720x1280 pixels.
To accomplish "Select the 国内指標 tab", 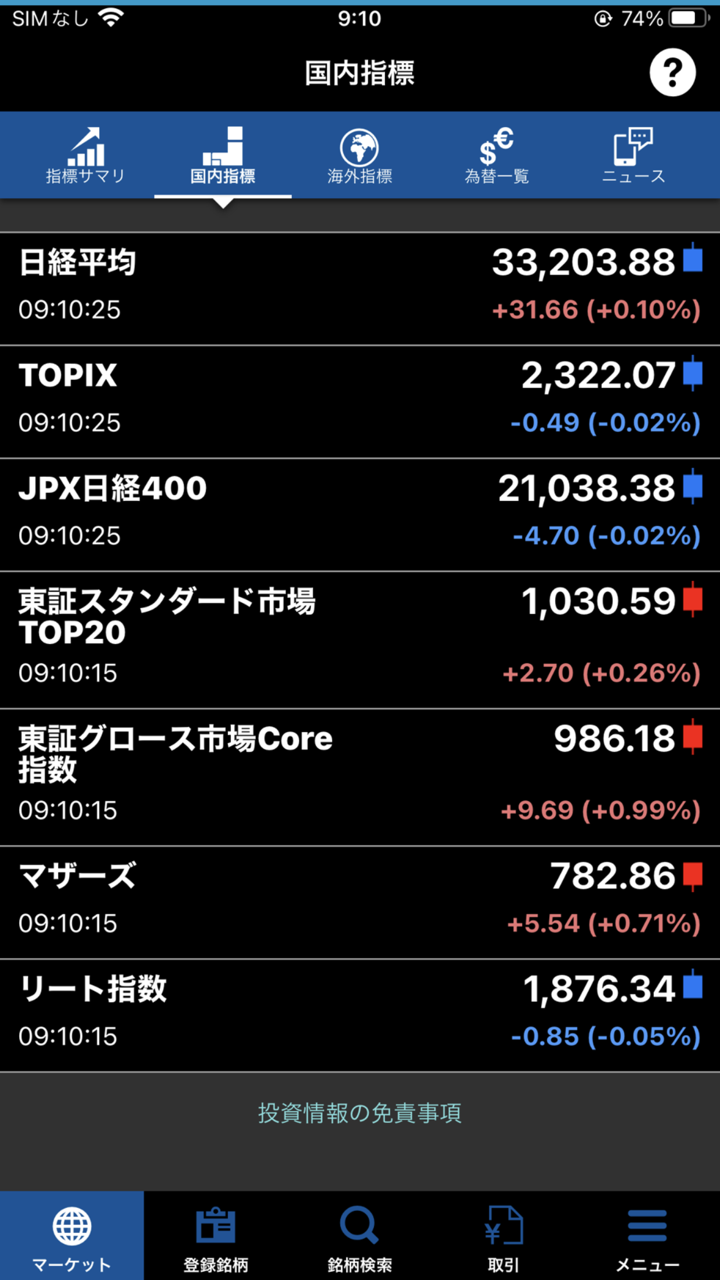I will [223, 156].
